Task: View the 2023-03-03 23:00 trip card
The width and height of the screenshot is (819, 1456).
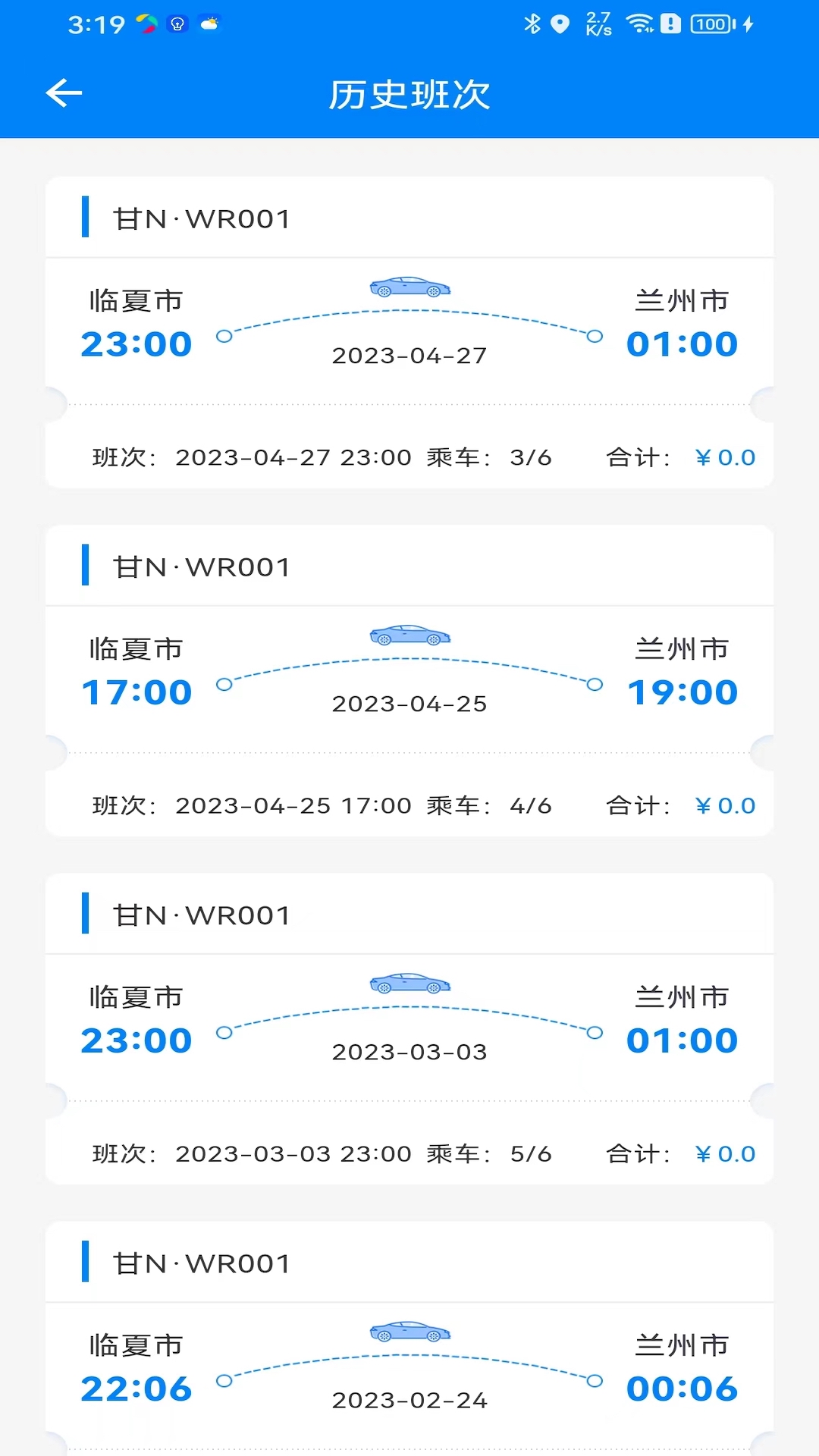Action: pos(409,1030)
